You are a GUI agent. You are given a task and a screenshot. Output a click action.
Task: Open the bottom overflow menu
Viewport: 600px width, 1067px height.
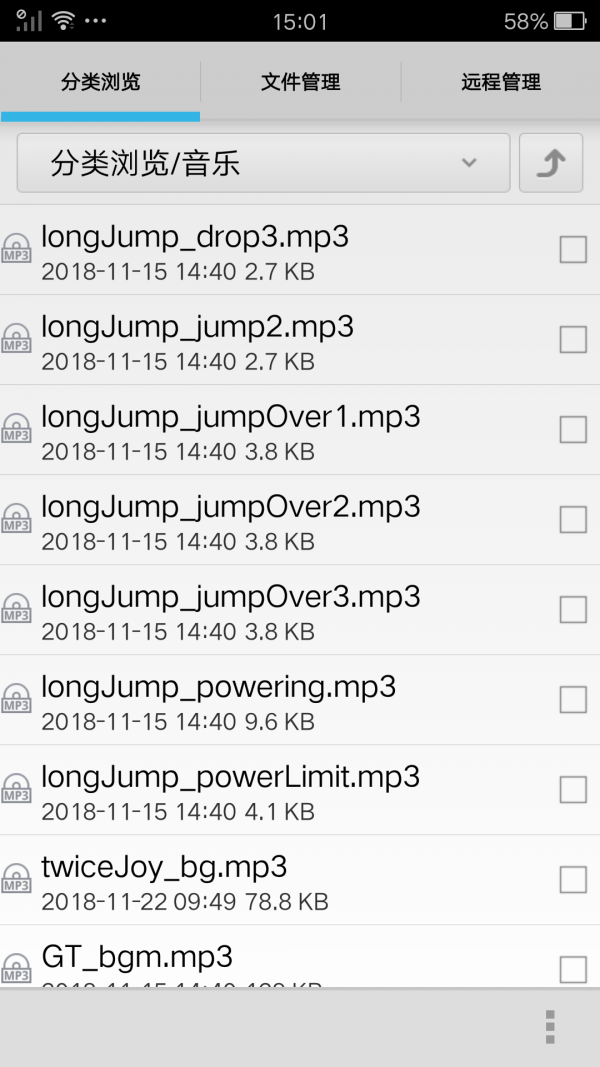click(549, 1027)
